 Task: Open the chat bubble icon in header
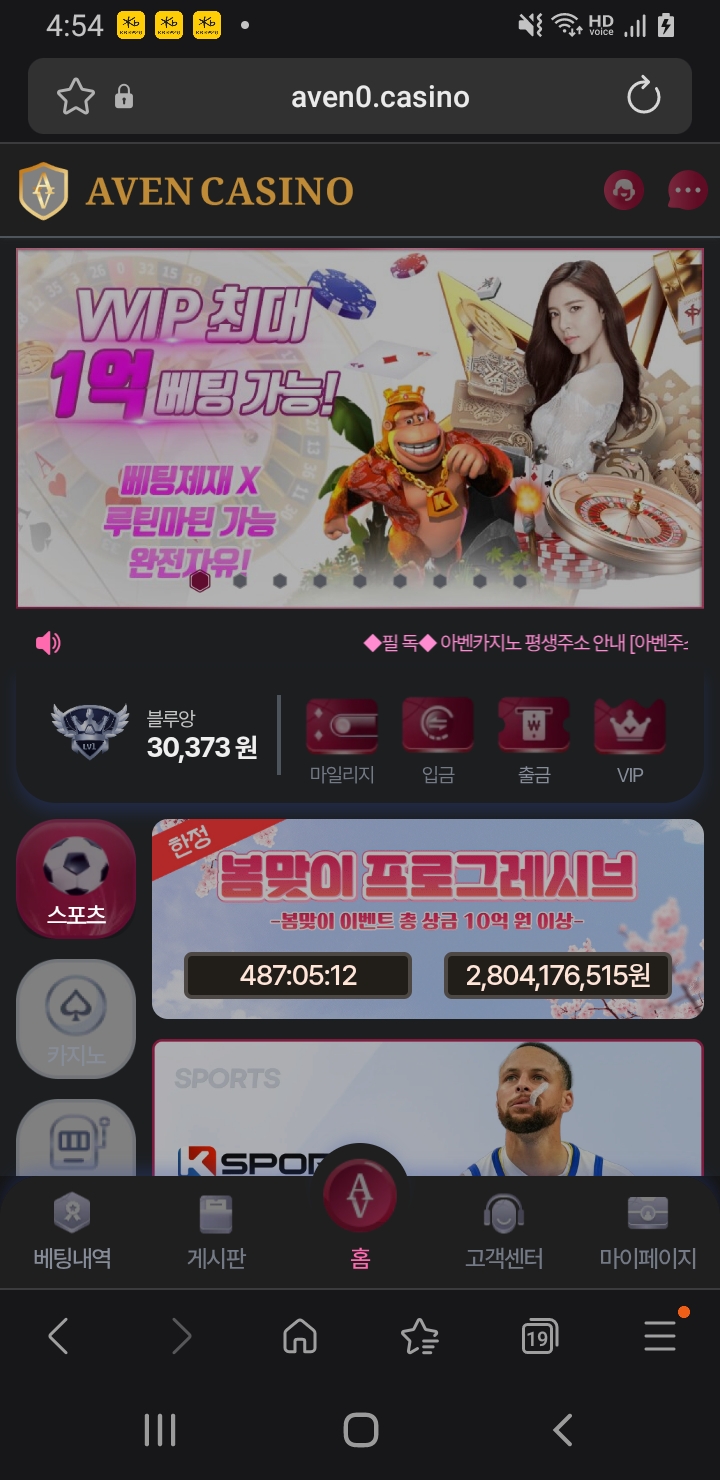click(x=687, y=190)
